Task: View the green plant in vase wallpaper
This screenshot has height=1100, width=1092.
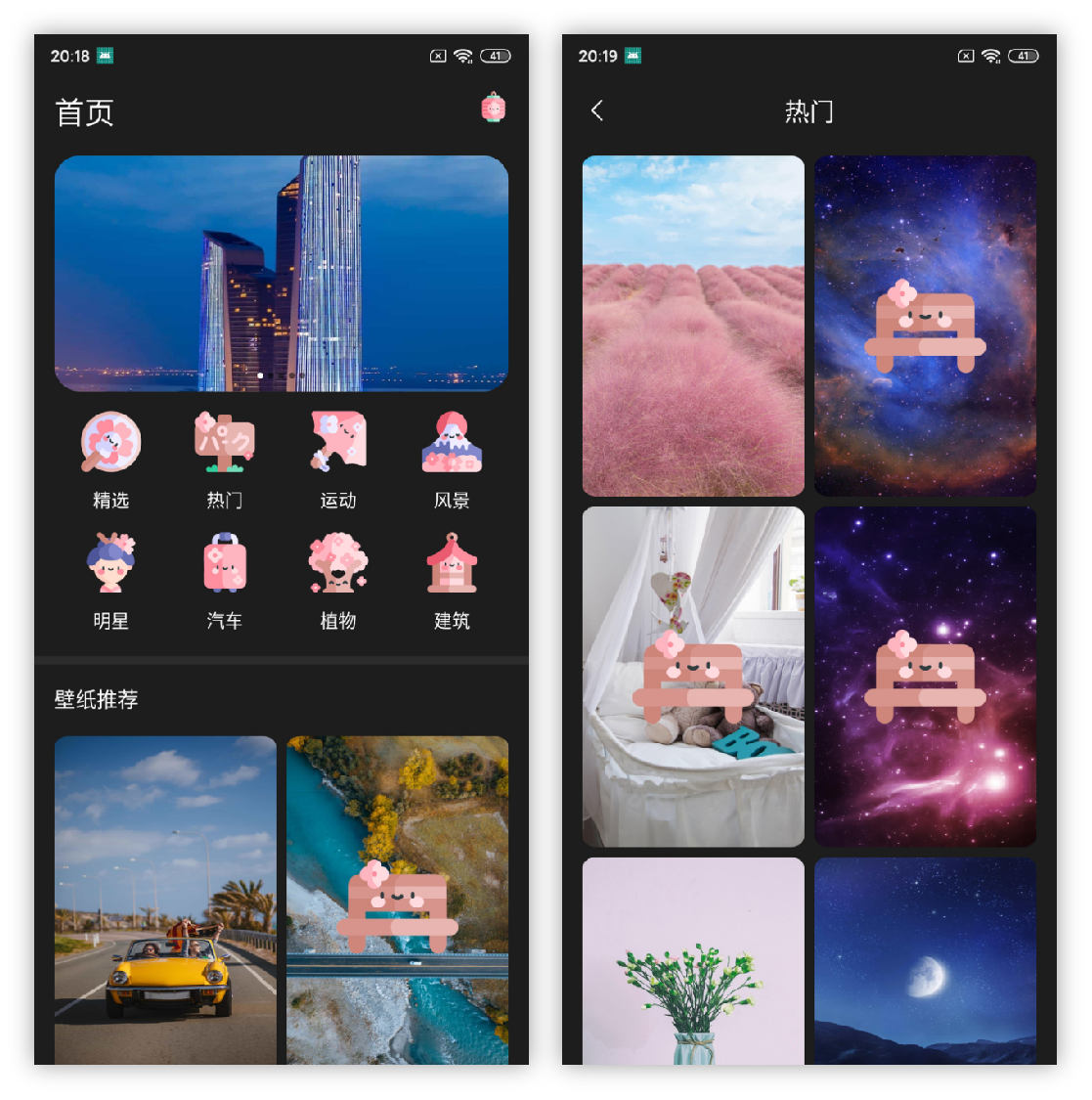Action: pos(693,960)
